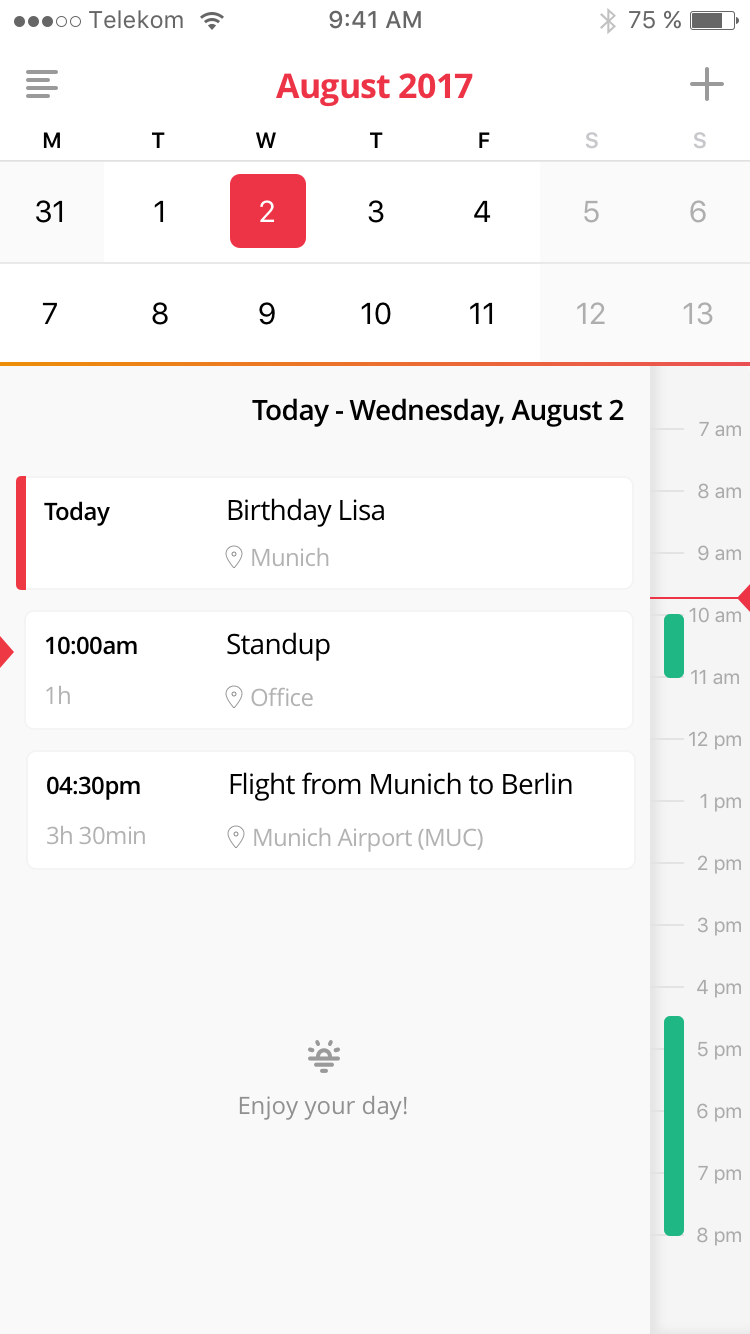Viewport: 750px width, 1334px height.
Task: Select August 3 in the calendar
Action: pos(376,212)
